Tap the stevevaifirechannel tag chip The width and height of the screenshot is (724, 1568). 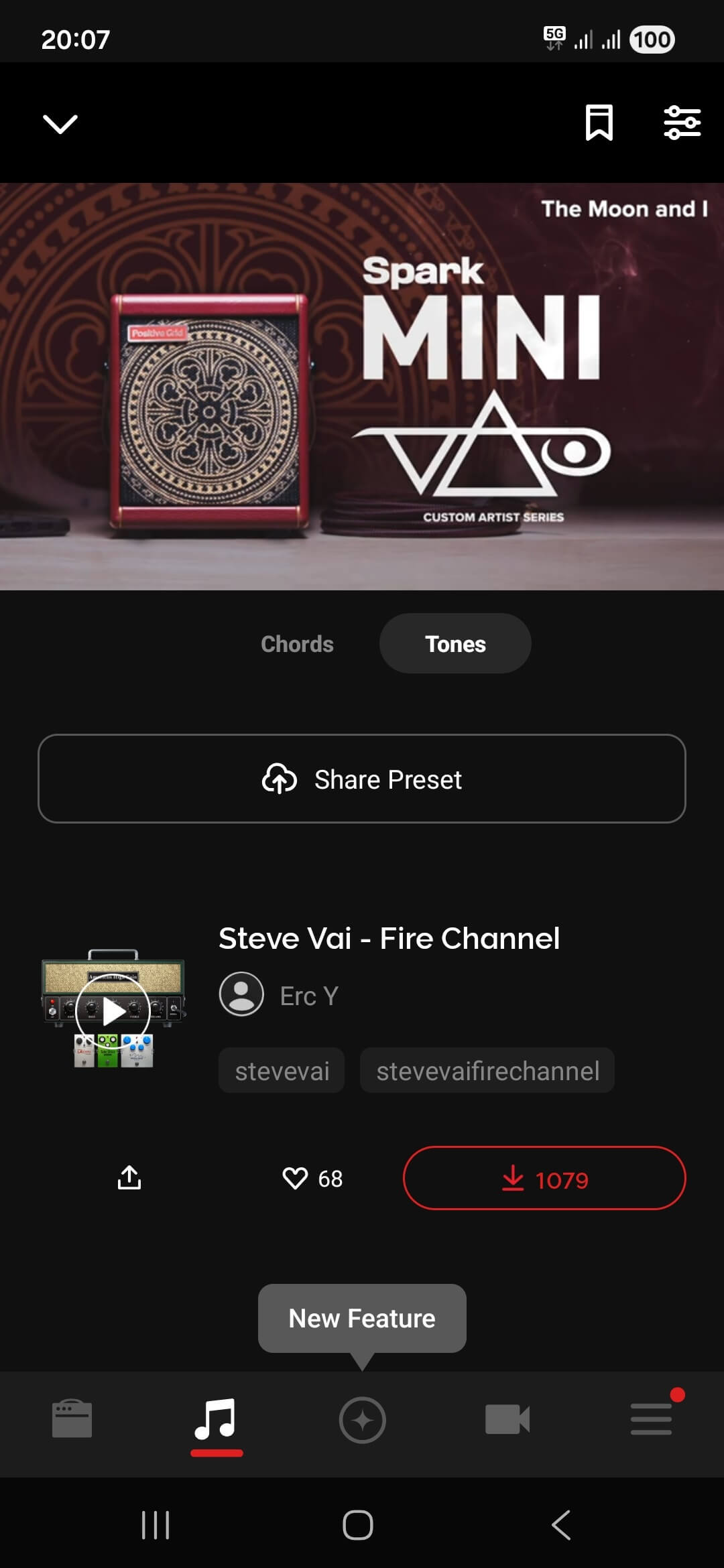tap(487, 1071)
